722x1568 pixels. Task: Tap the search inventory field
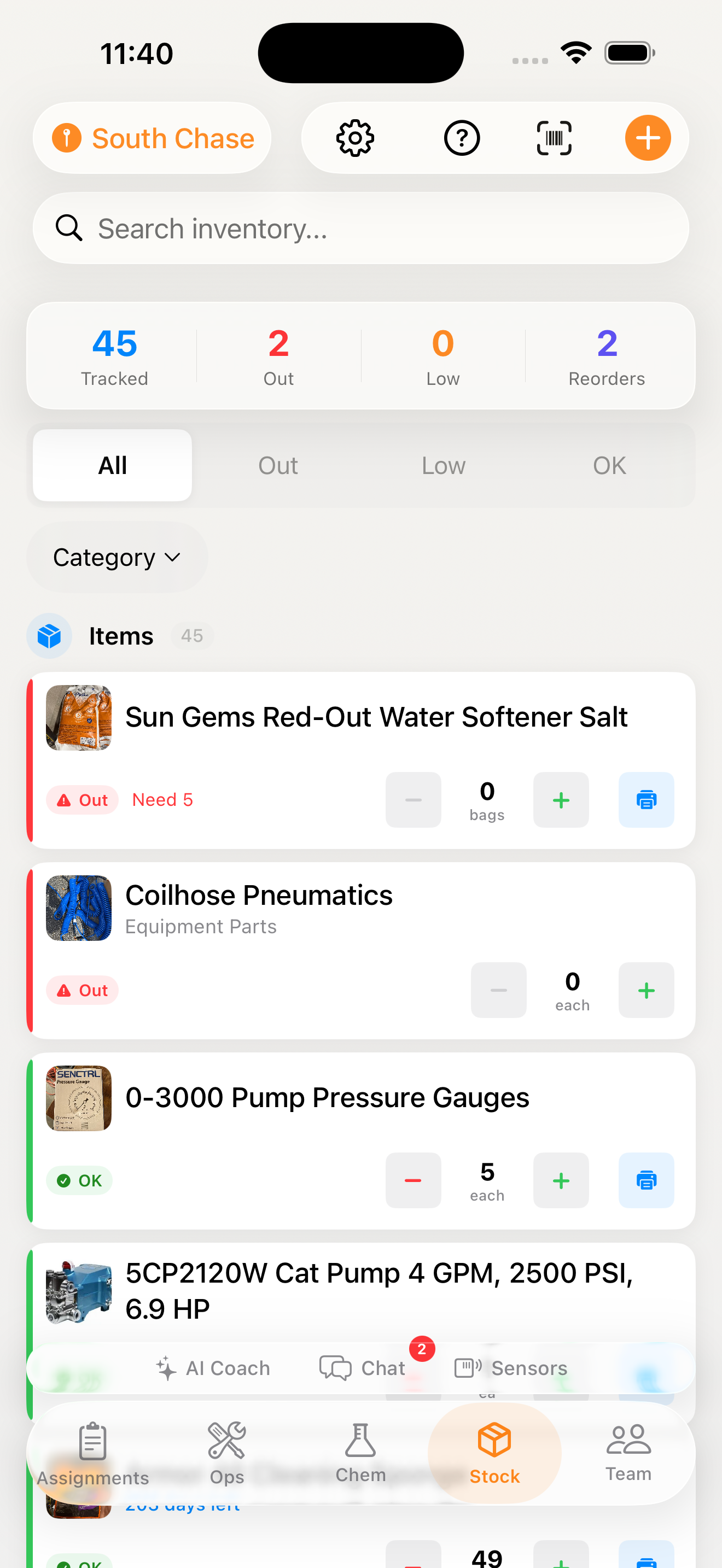tap(361, 229)
